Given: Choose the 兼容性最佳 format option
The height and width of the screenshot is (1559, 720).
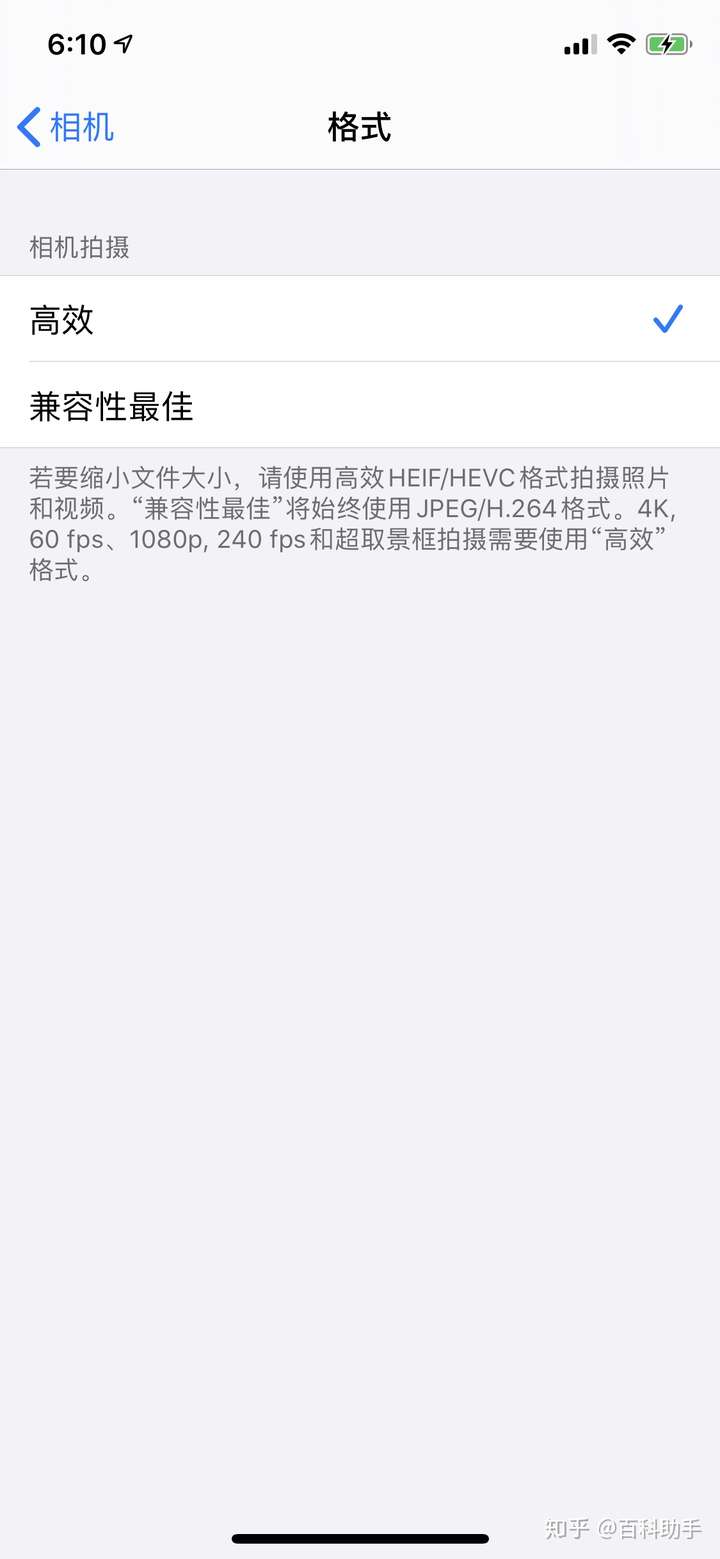Looking at the screenshot, I should pos(360,405).
